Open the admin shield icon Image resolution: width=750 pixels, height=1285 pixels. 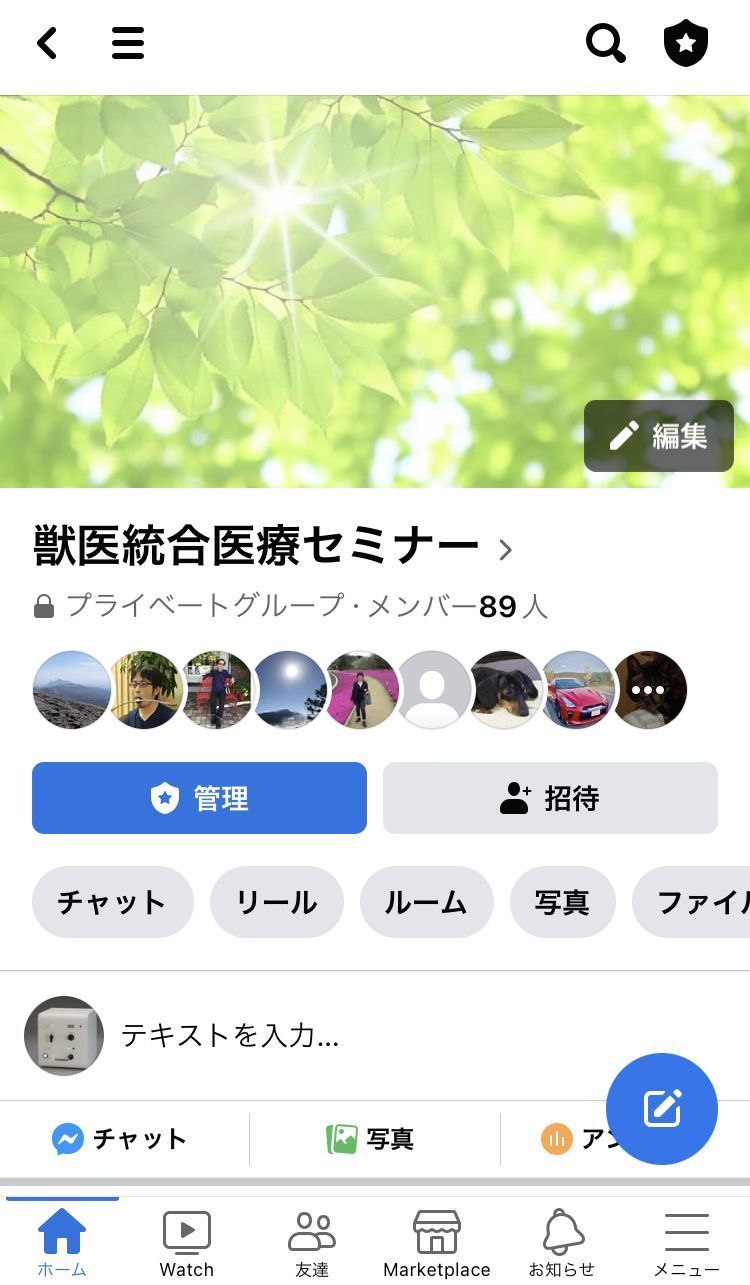[686, 44]
